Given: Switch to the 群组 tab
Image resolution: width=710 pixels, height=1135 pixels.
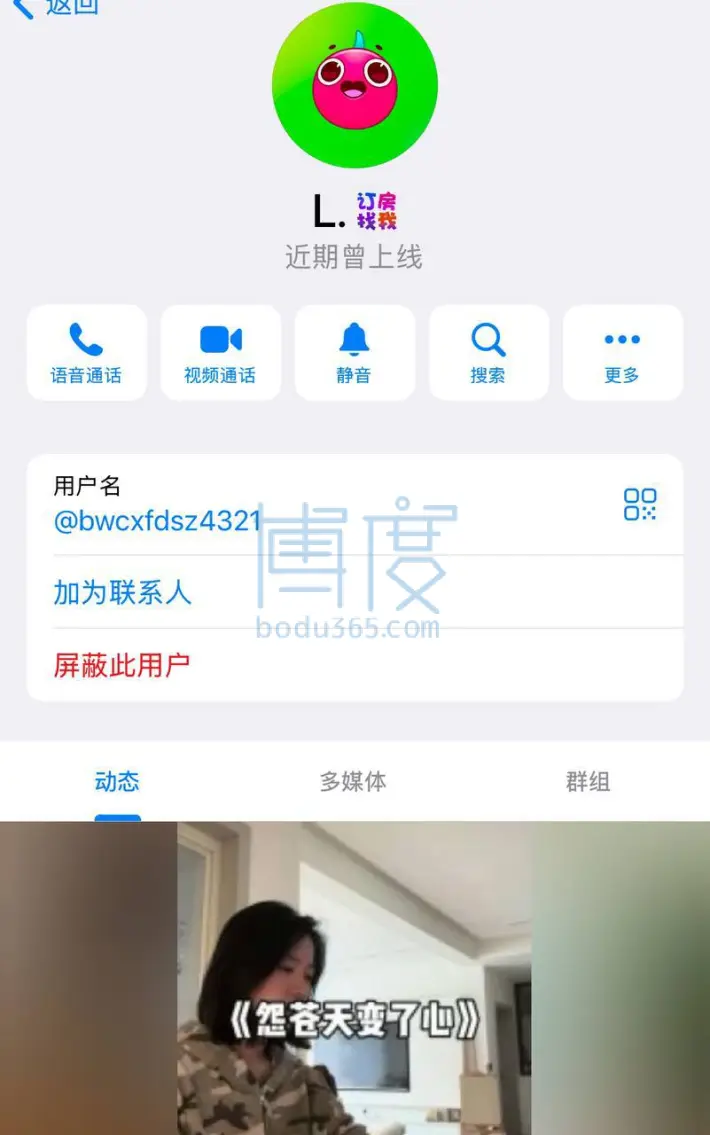Looking at the screenshot, I should pos(588,782).
